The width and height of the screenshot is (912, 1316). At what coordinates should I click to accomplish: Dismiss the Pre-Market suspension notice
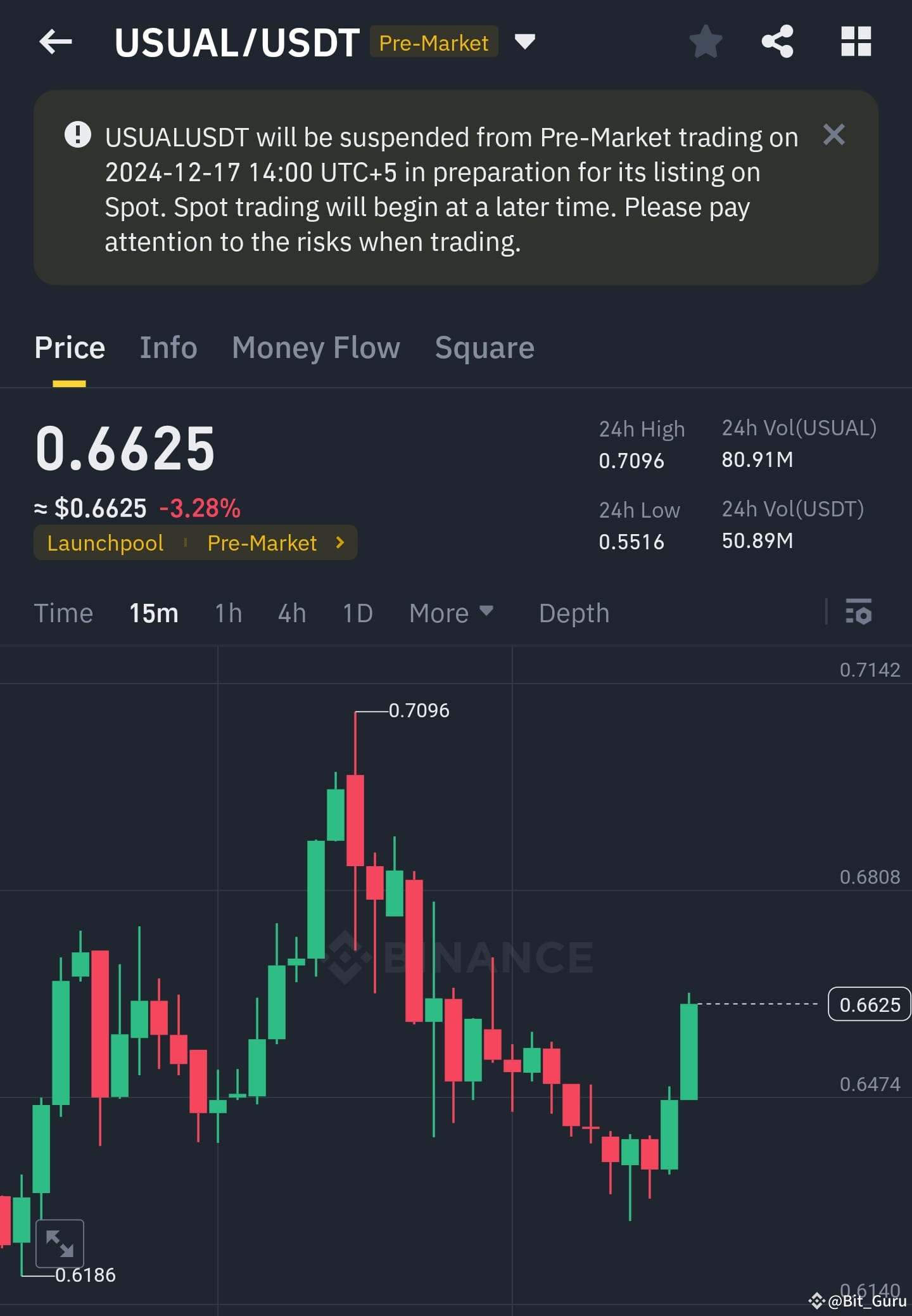[x=835, y=135]
